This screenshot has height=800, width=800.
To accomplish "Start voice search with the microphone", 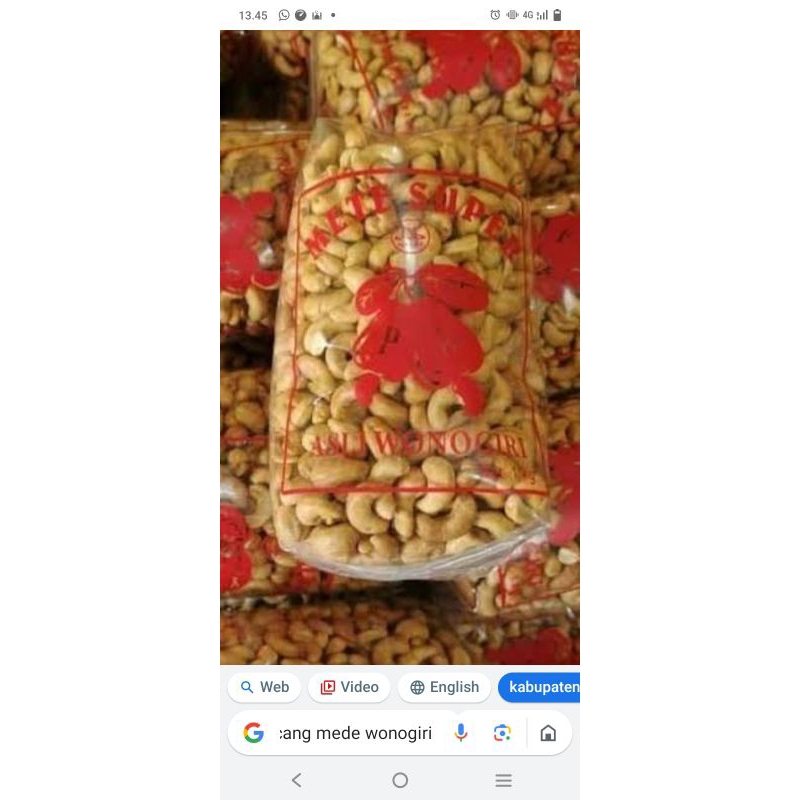I will pyautogui.click(x=461, y=733).
